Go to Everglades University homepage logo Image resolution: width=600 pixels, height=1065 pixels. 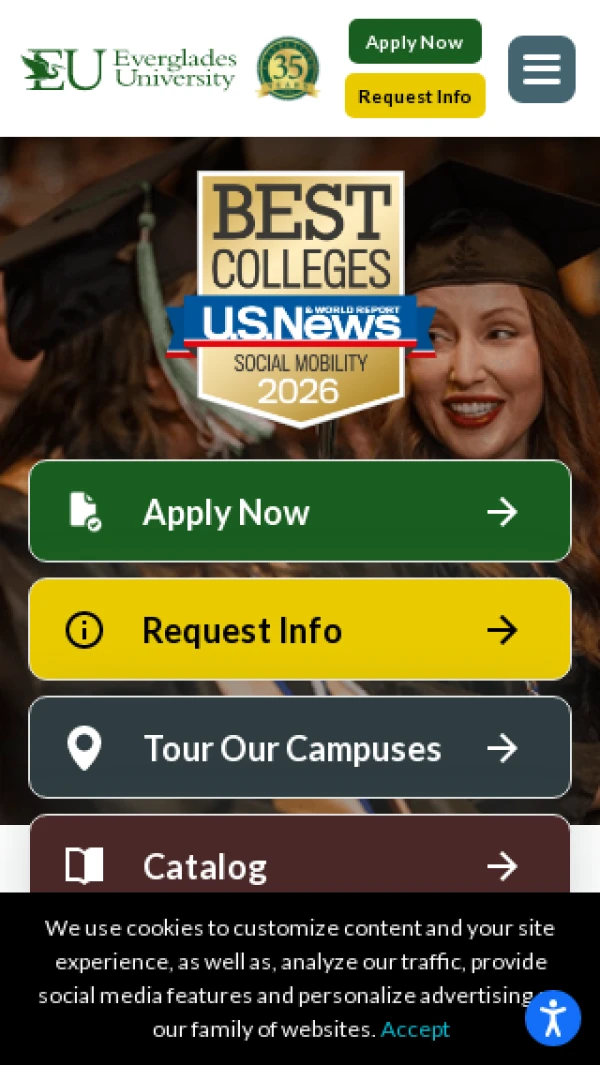coord(128,69)
